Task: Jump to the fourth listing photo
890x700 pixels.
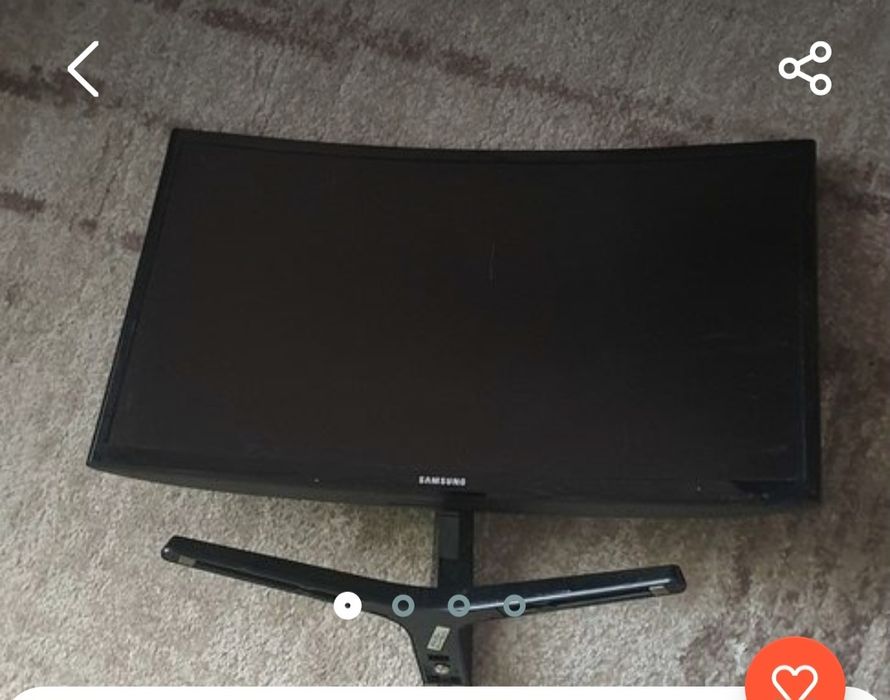Action: pyautogui.click(x=514, y=606)
